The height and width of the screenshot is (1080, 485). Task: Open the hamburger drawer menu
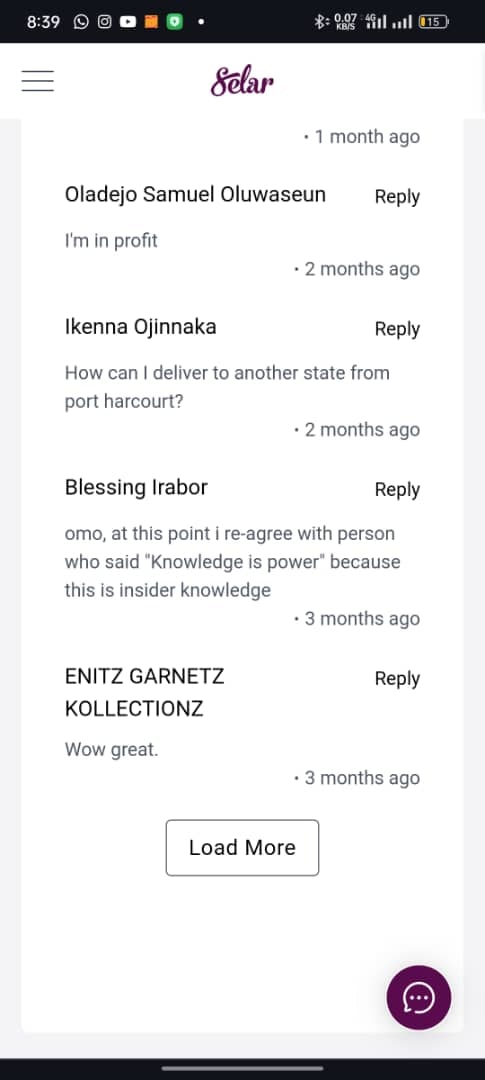tap(37, 81)
